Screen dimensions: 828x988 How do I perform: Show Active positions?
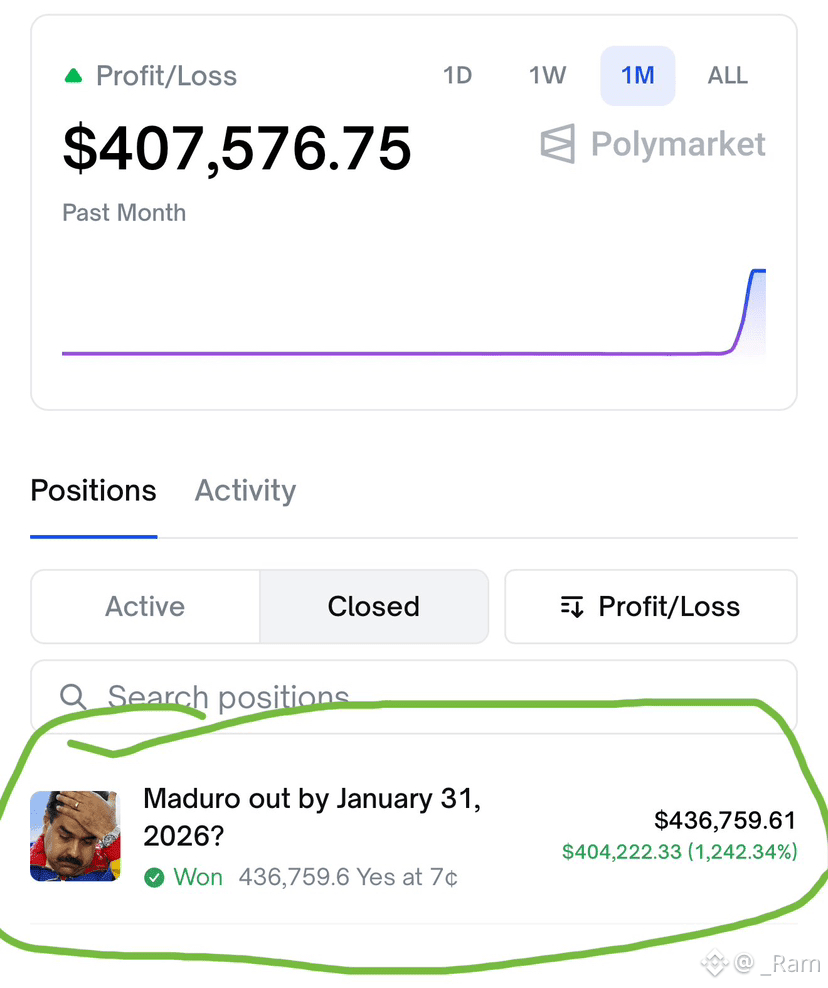pyautogui.click(x=146, y=607)
